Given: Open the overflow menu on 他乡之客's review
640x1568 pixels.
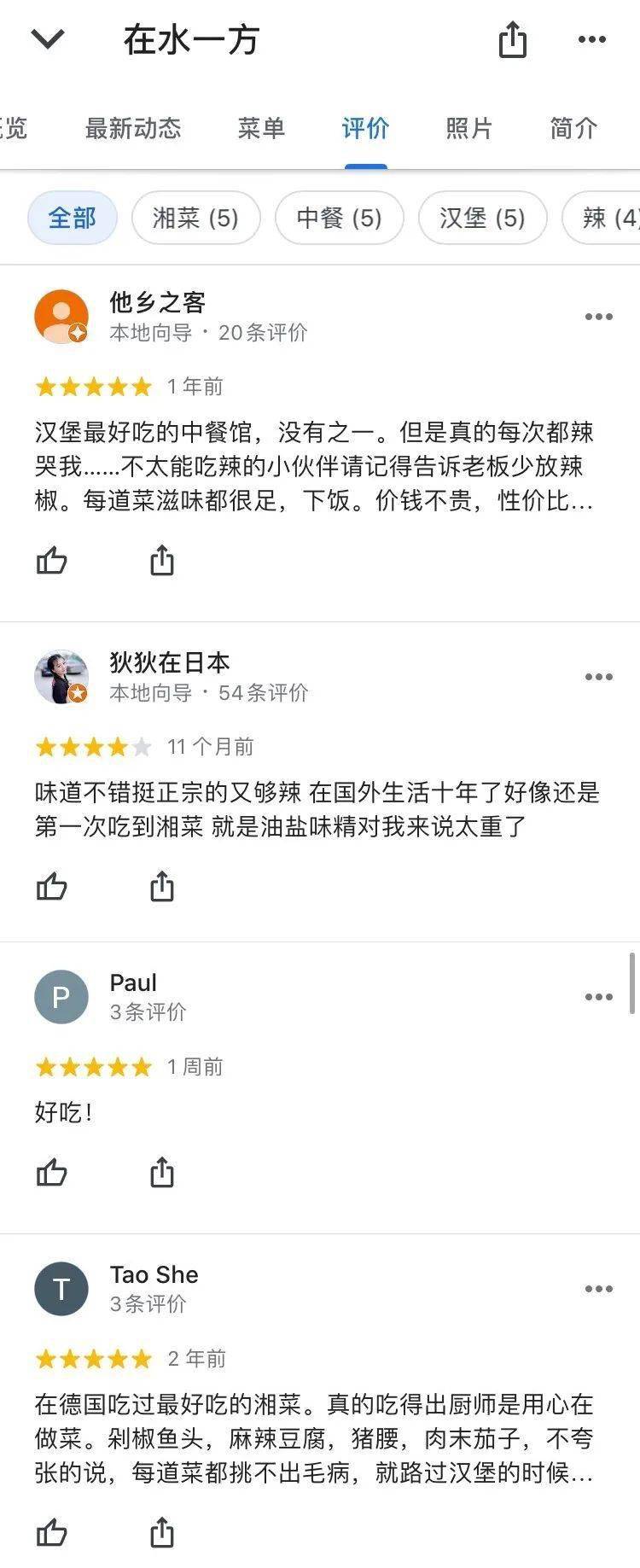Looking at the screenshot, I should (597, 316).
